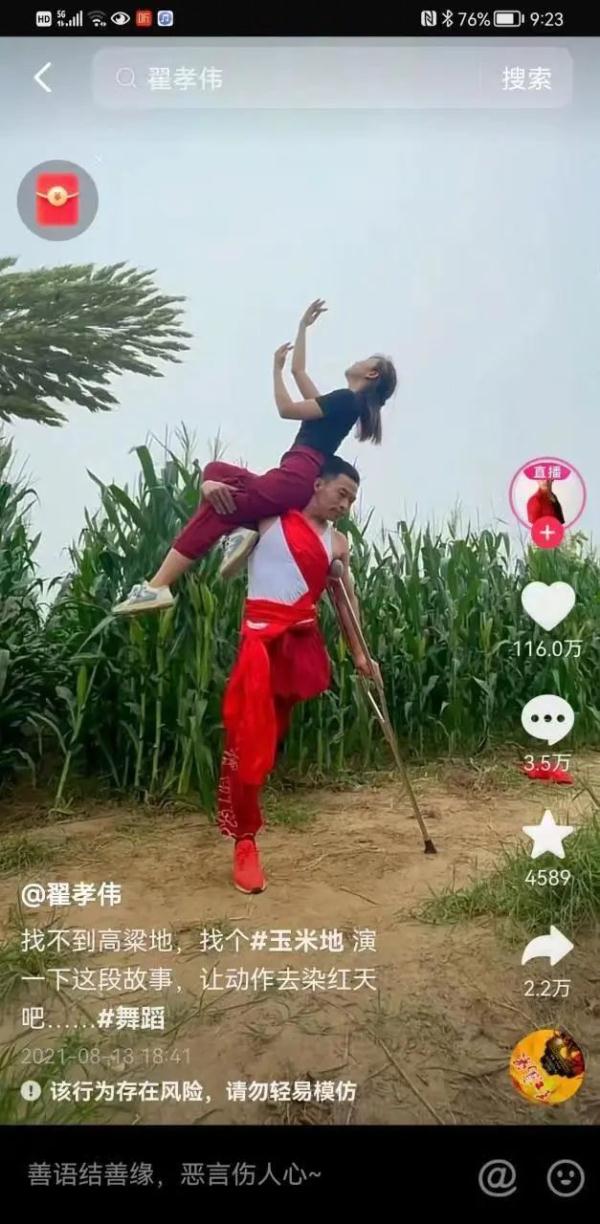Open the emoji picker
Viewport: 600px width, 1224px height.
566,1177
